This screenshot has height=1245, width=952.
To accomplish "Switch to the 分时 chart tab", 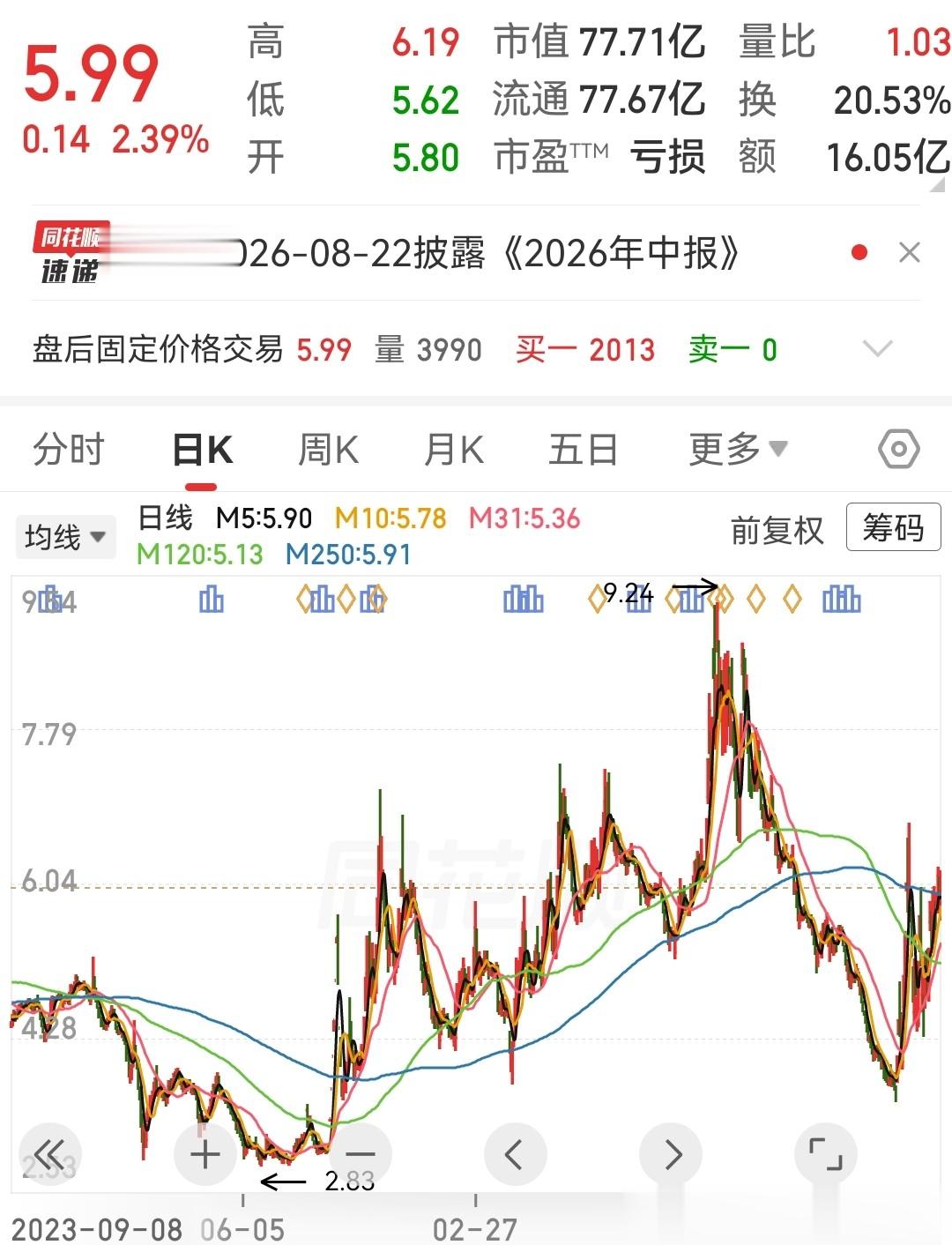I will pyautogui.click(x=69, y=450).
